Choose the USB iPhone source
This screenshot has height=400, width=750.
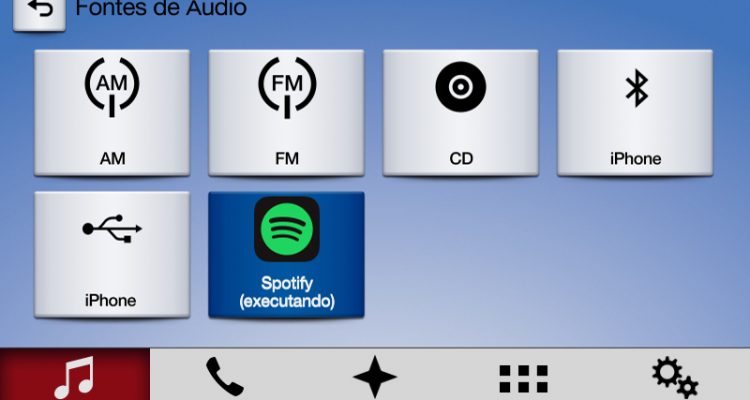pyautogui.click(x=112, y=254)
